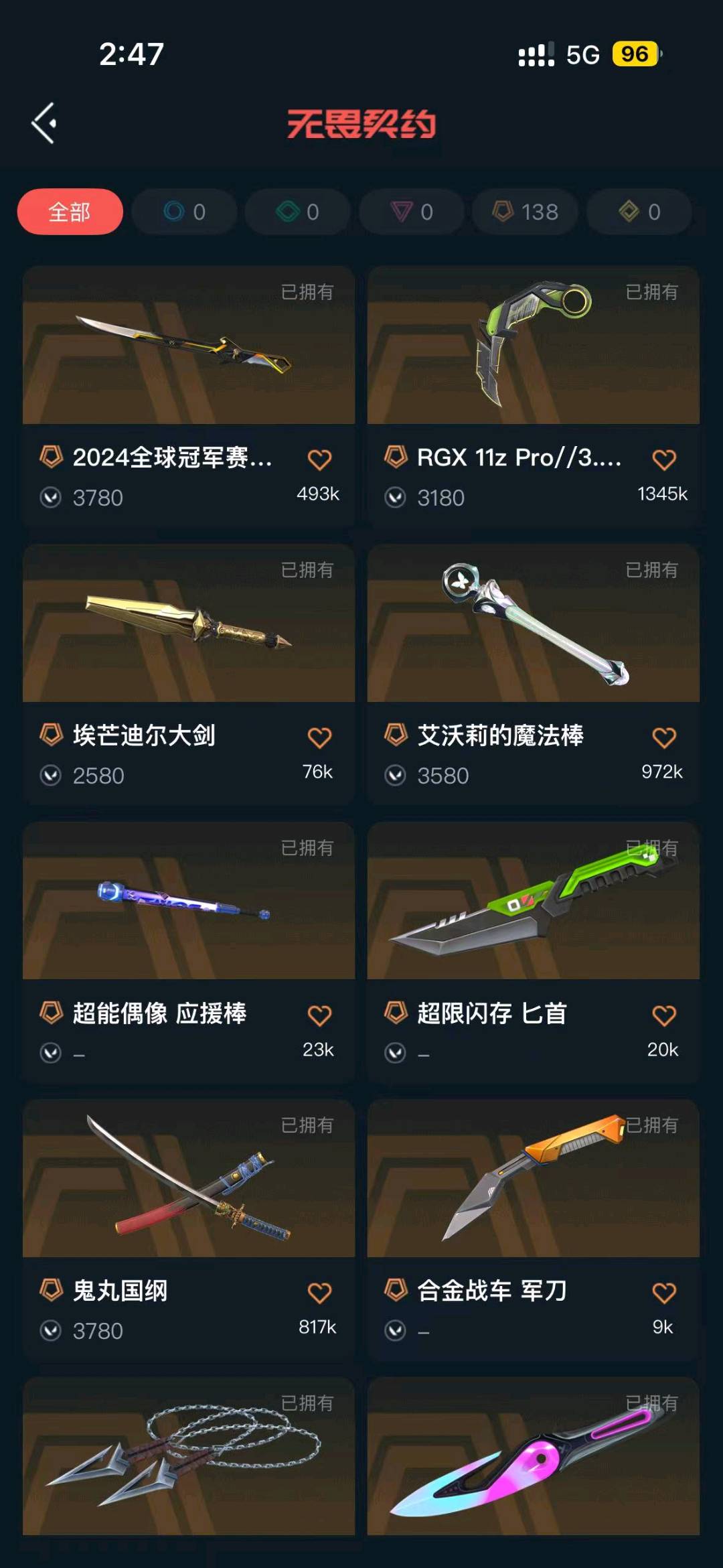Filter by the pink triangle tier

point(412,212)
